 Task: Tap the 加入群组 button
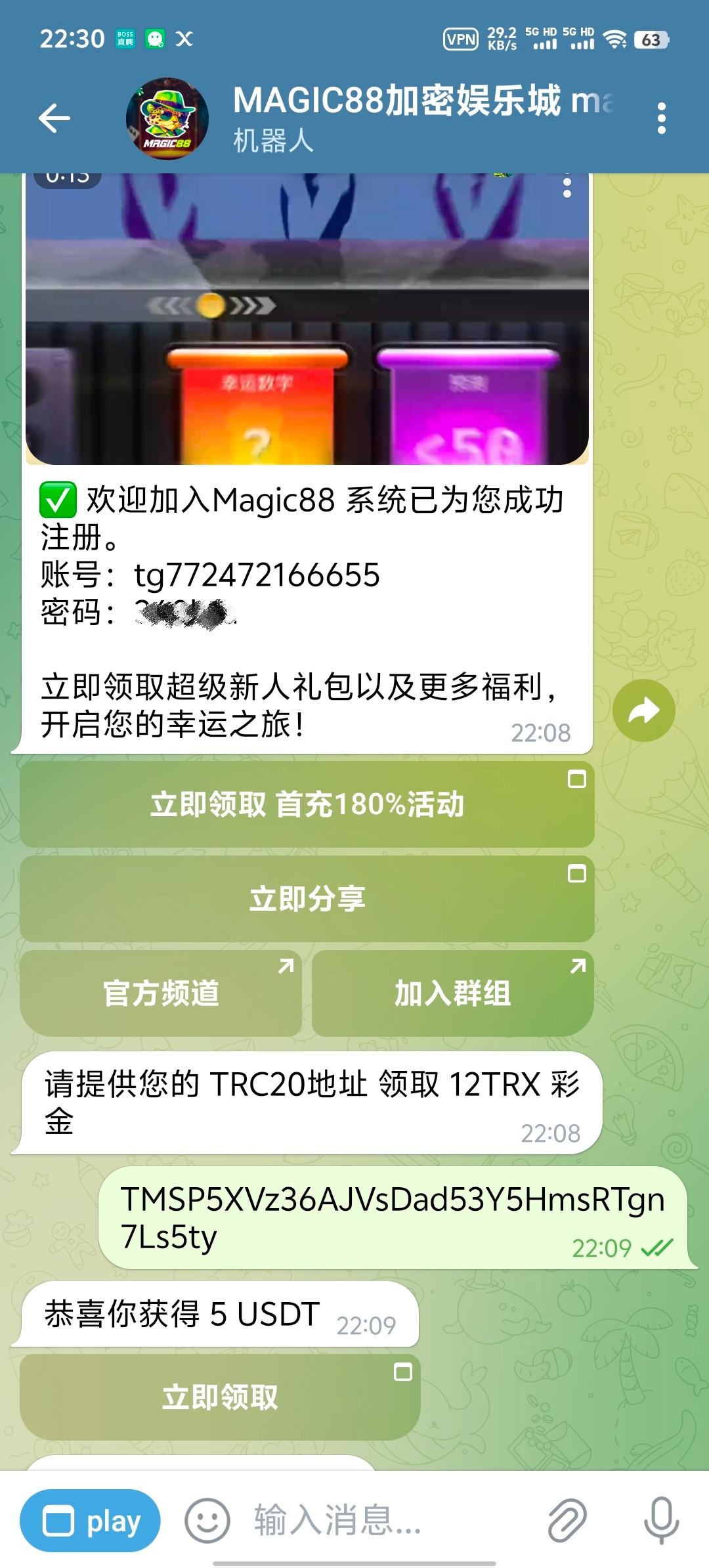(453, 993)
